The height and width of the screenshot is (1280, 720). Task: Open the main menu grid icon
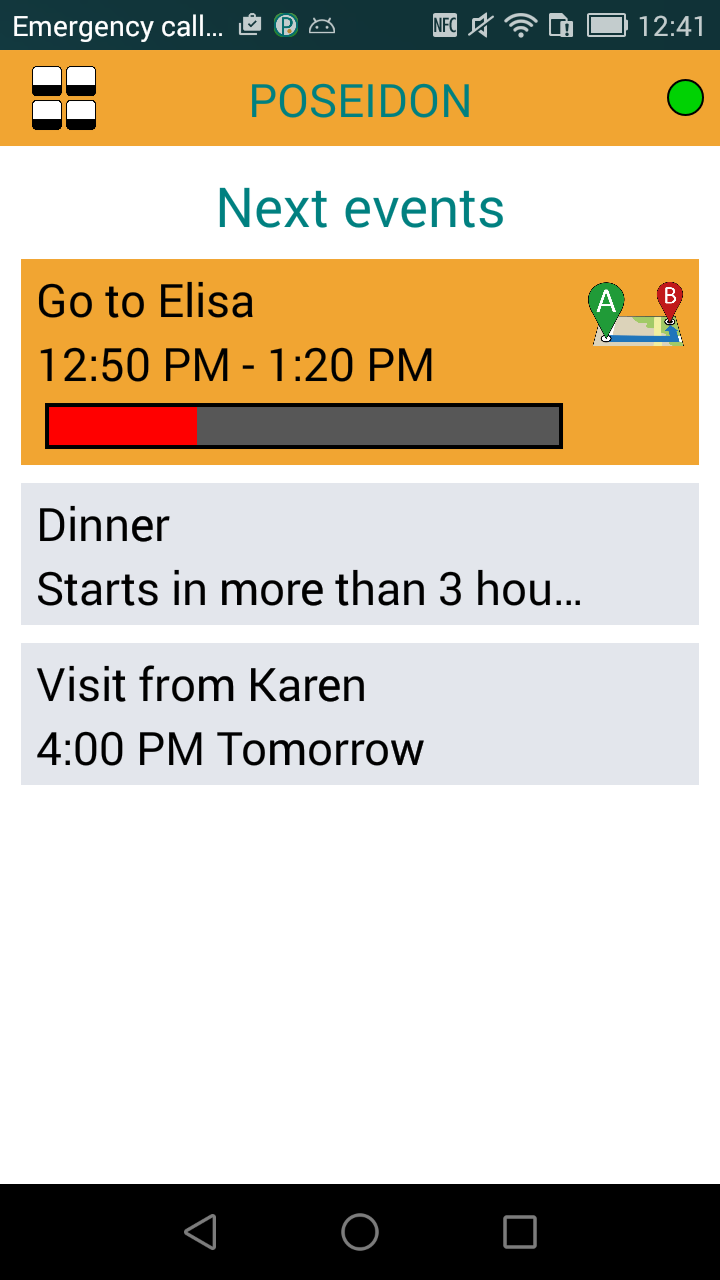64,98
